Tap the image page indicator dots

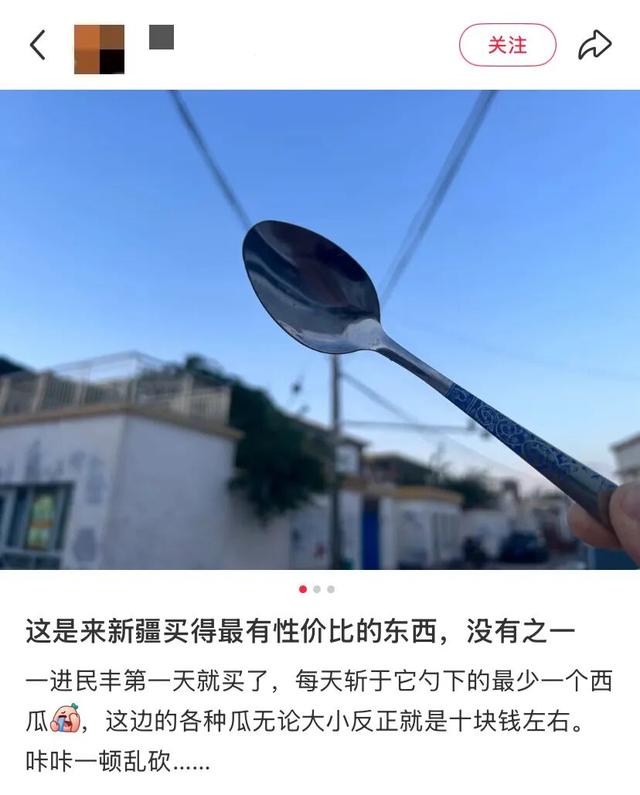point(317,589)
